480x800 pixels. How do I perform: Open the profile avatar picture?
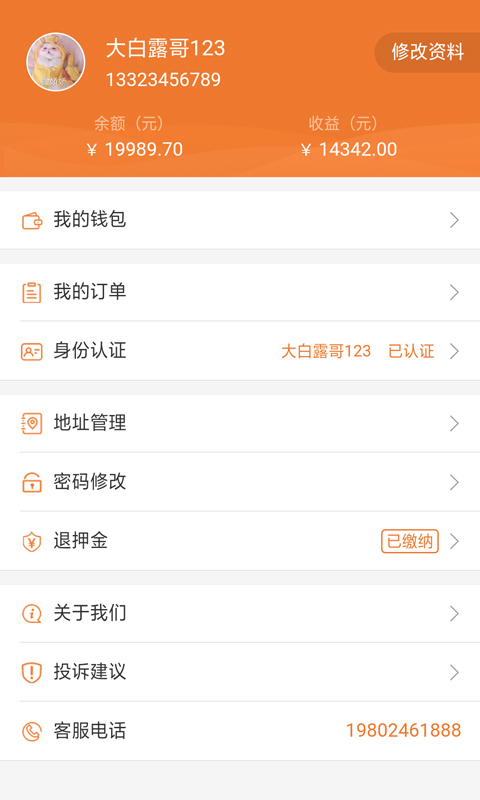(56, 62)
